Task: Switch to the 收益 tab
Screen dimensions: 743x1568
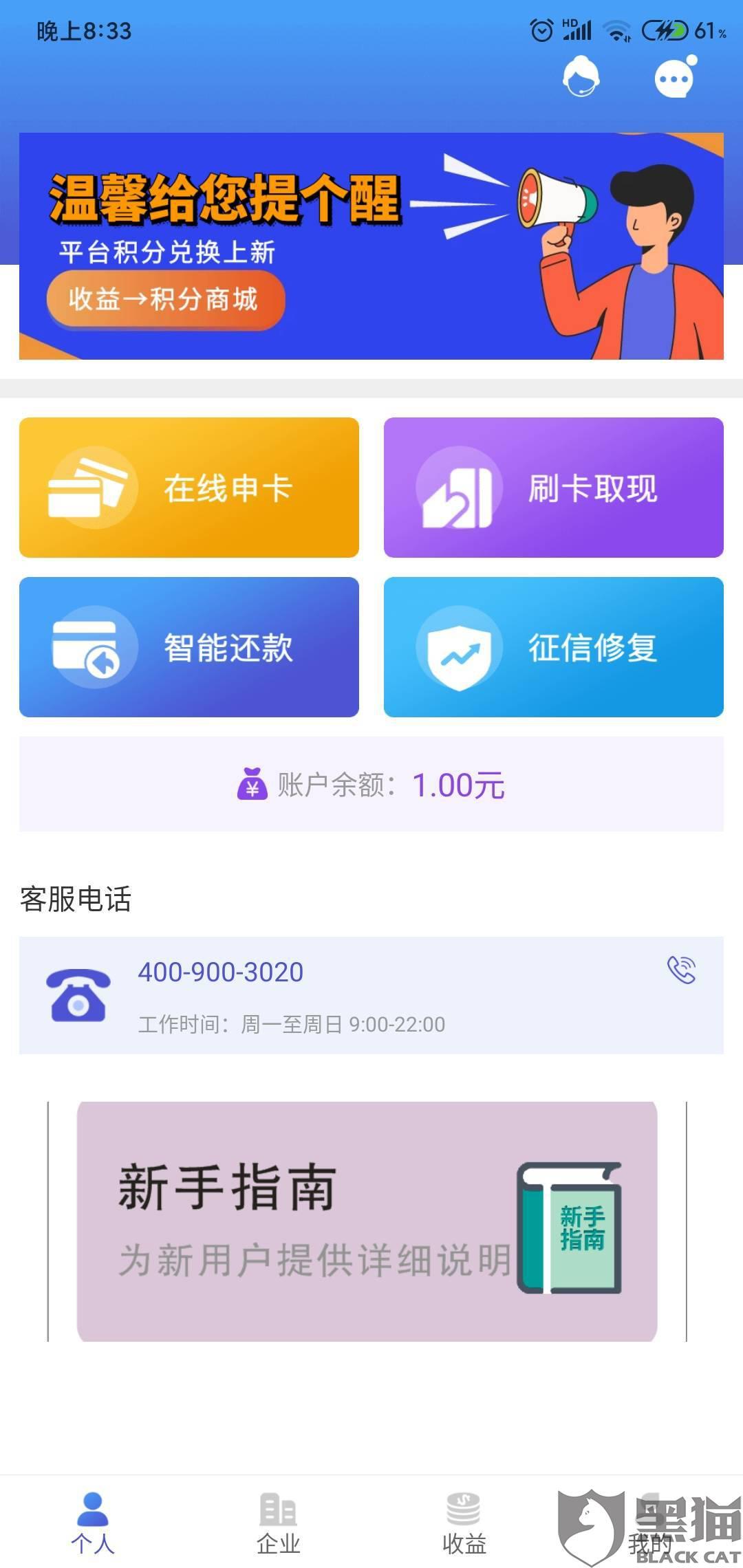Action: tap(464, 1523)
